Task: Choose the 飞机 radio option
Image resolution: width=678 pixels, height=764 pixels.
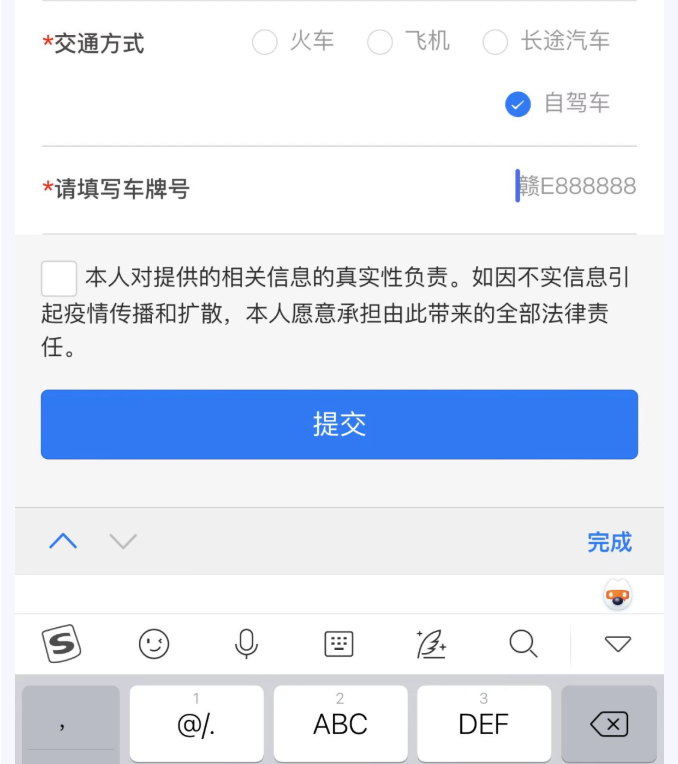Action: tap(380, 42)
